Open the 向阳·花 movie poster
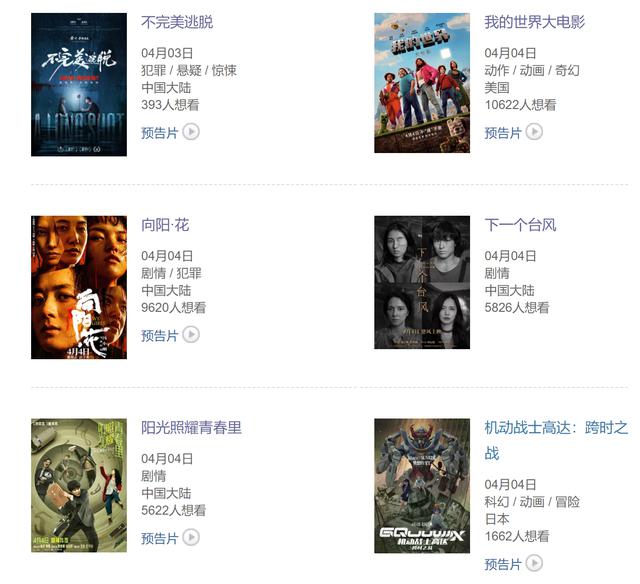The image size is (640, 584). point(79,287)
